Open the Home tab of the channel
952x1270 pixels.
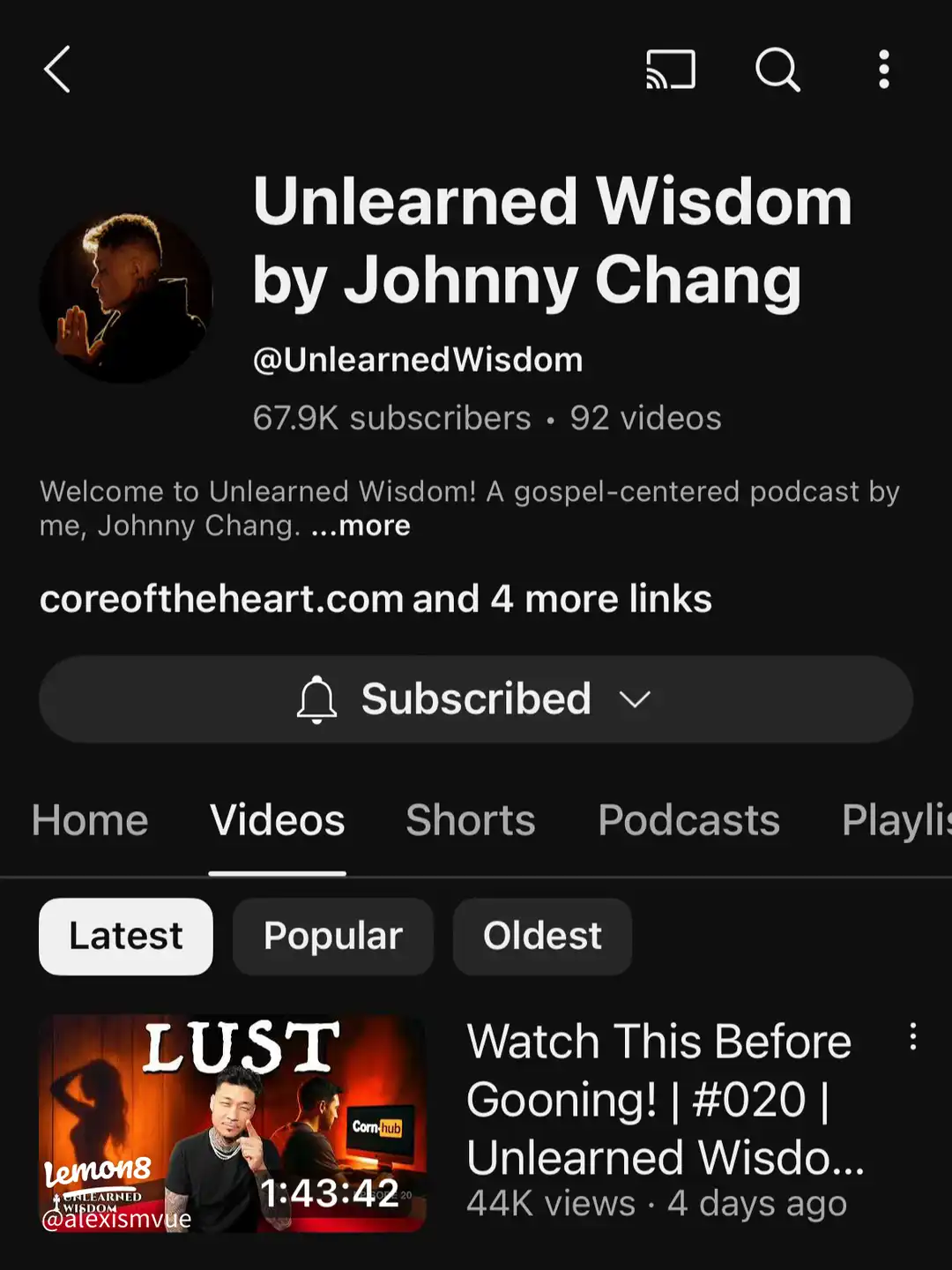(89, 819)
